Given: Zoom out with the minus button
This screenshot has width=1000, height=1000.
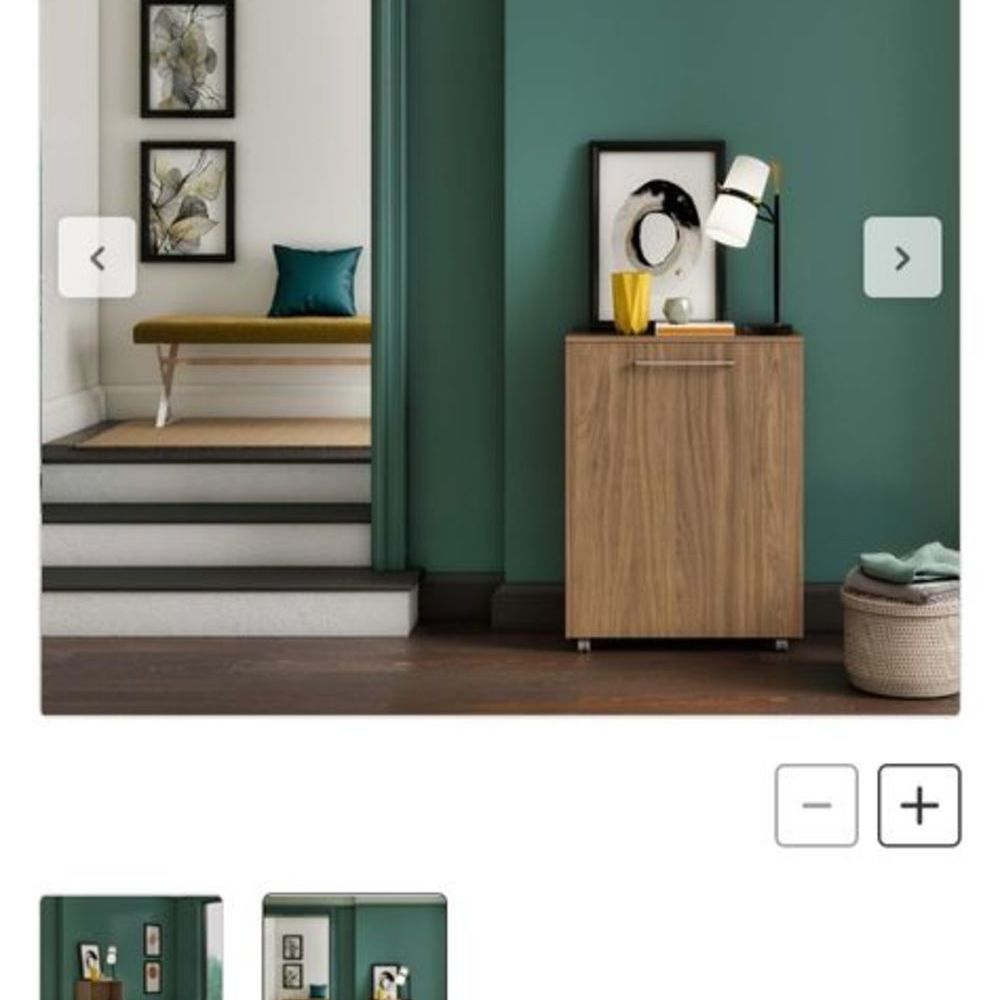Looking at the screenshot, I should coord(816,805).
